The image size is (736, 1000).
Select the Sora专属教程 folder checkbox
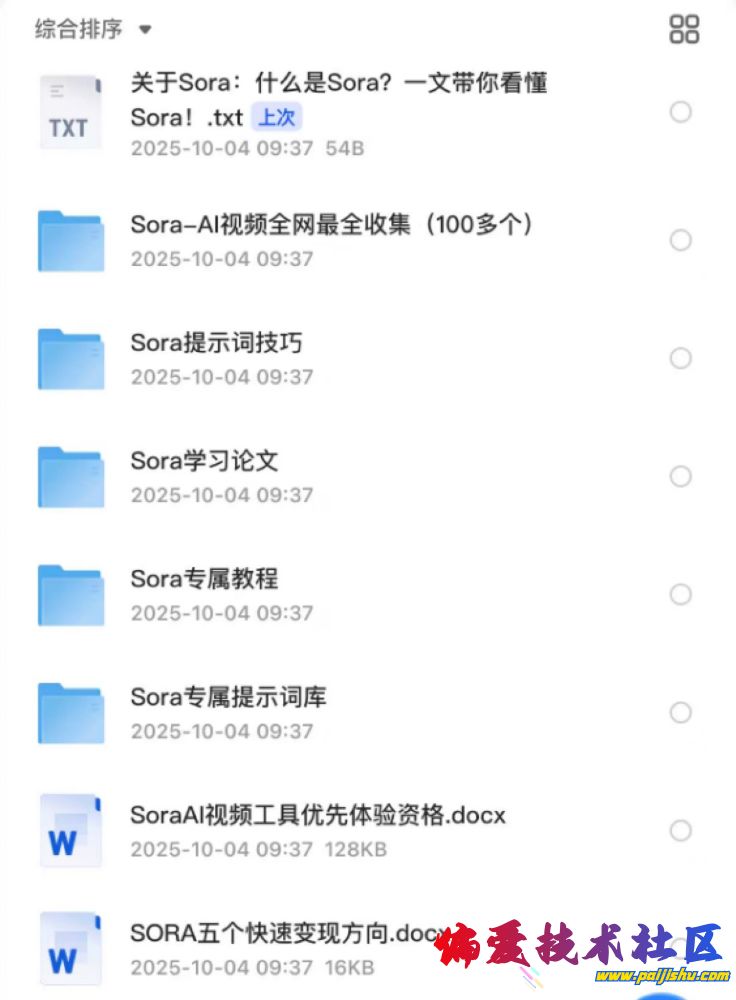pyautogui.click(x=681, y=594)
